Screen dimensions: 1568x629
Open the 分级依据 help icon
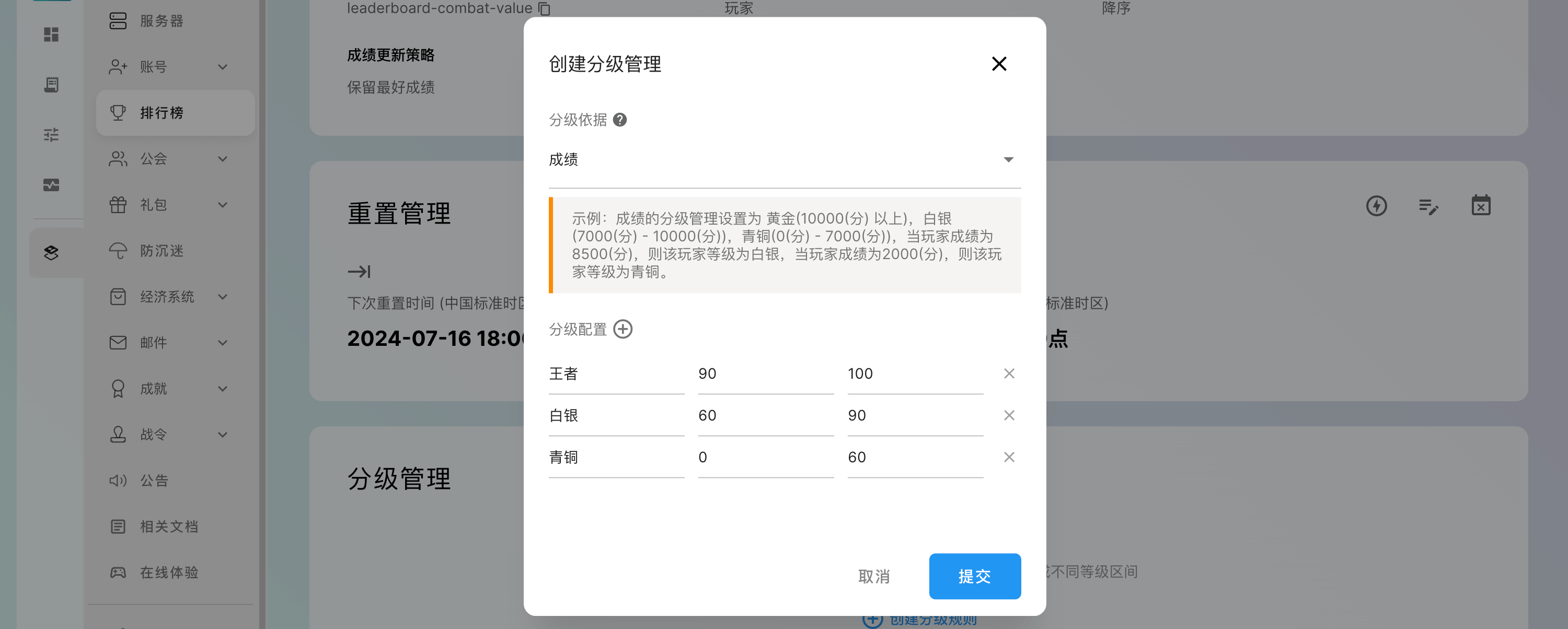pyautogui.click(x=620, y=120)
